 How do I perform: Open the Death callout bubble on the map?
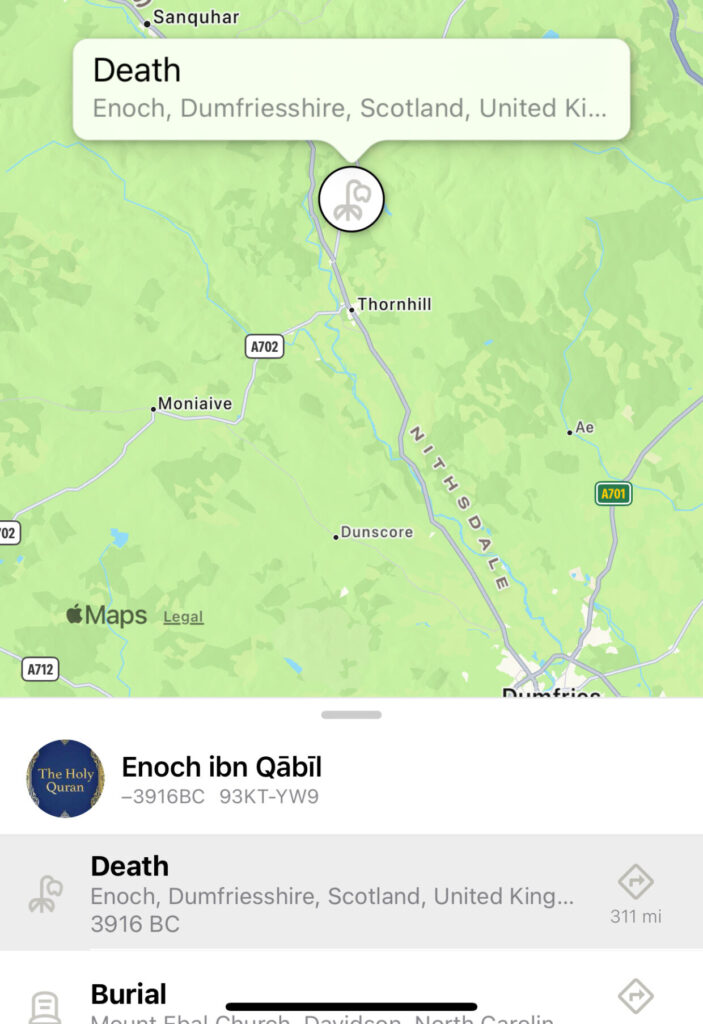point(350,89)
